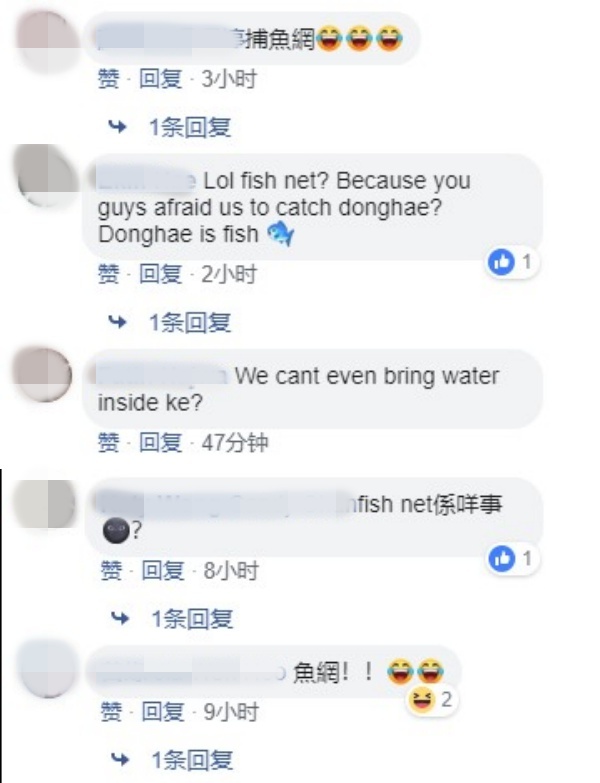This screenshot has height=783, width=600.
Task: Like the 魚網!! comment
Action: click(x=110, y=712)
